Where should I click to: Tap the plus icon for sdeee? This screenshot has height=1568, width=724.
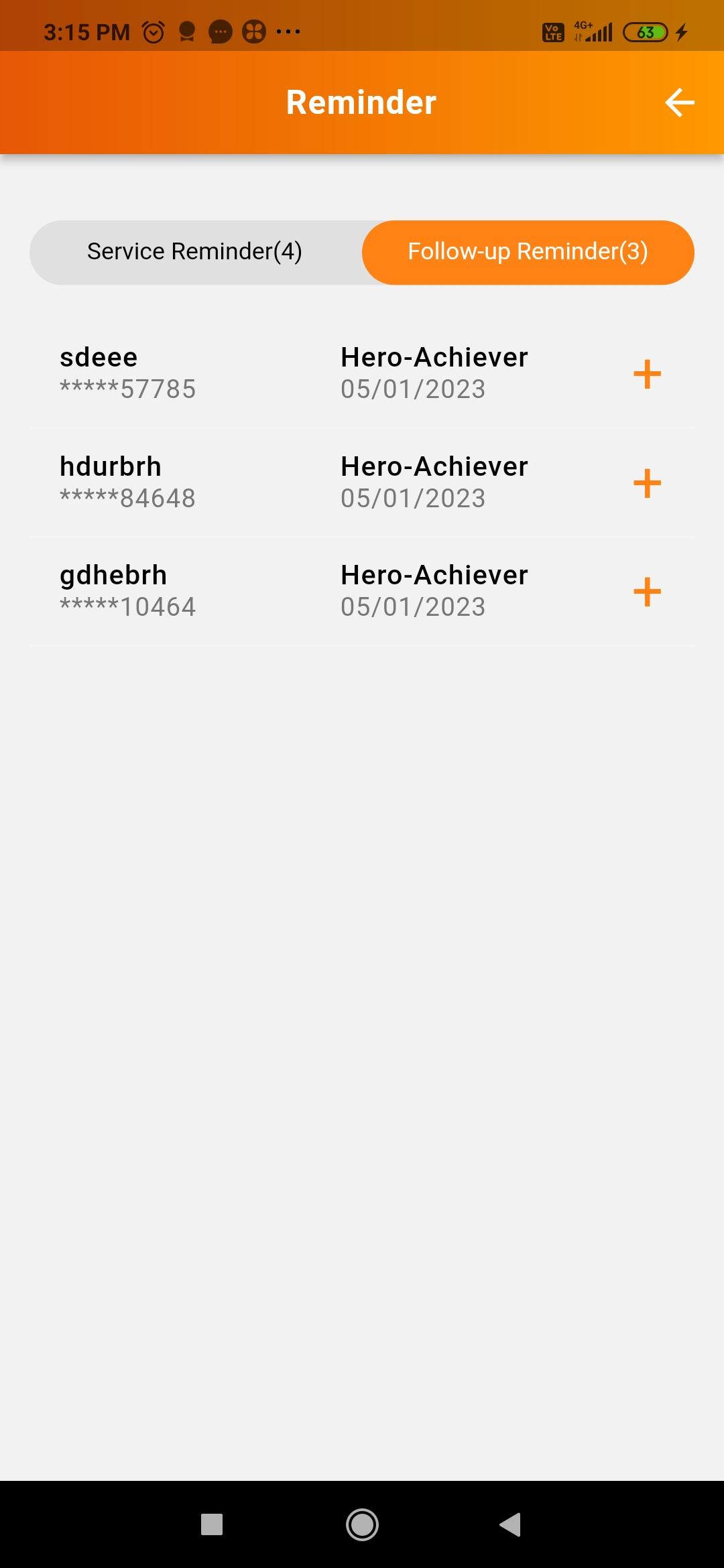[647, 374]
